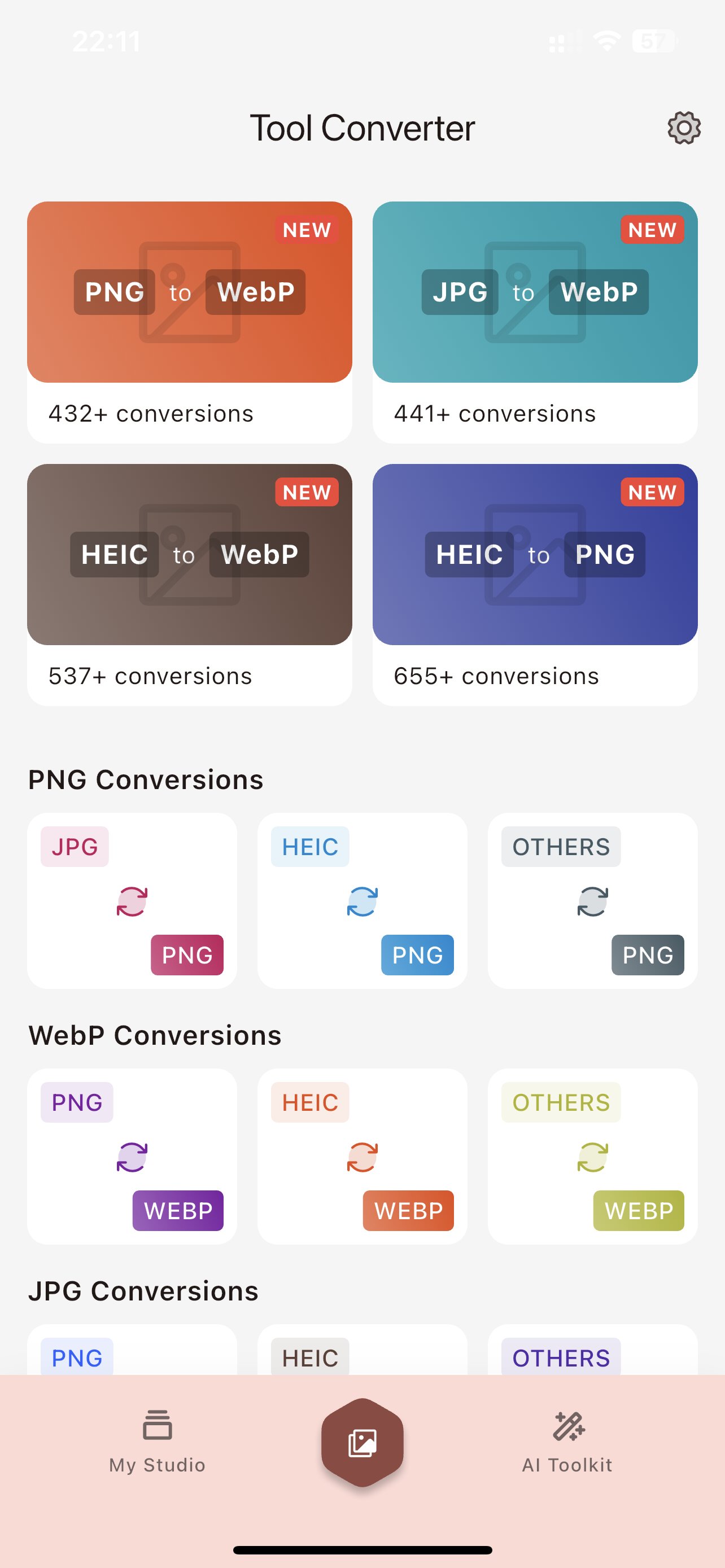Open the JPG to WebP featured converter

pos(535,292)
